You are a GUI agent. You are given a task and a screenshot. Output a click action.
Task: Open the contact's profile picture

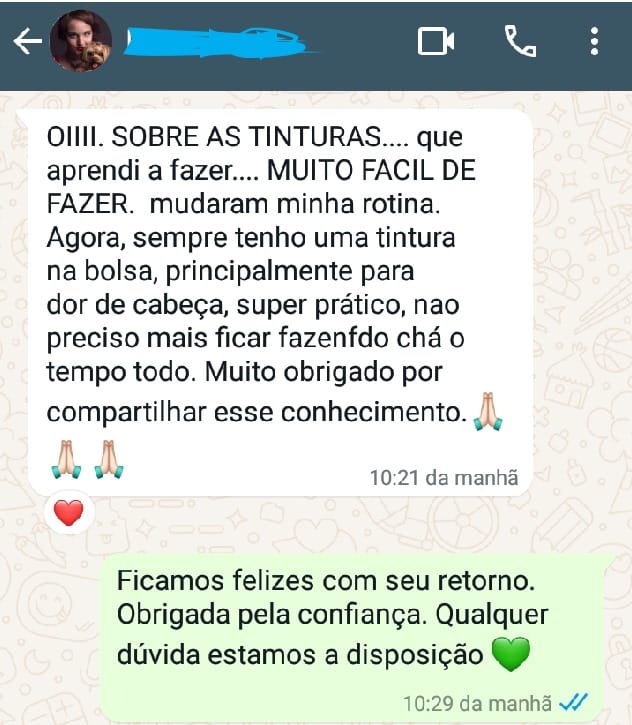pos(81,41)
